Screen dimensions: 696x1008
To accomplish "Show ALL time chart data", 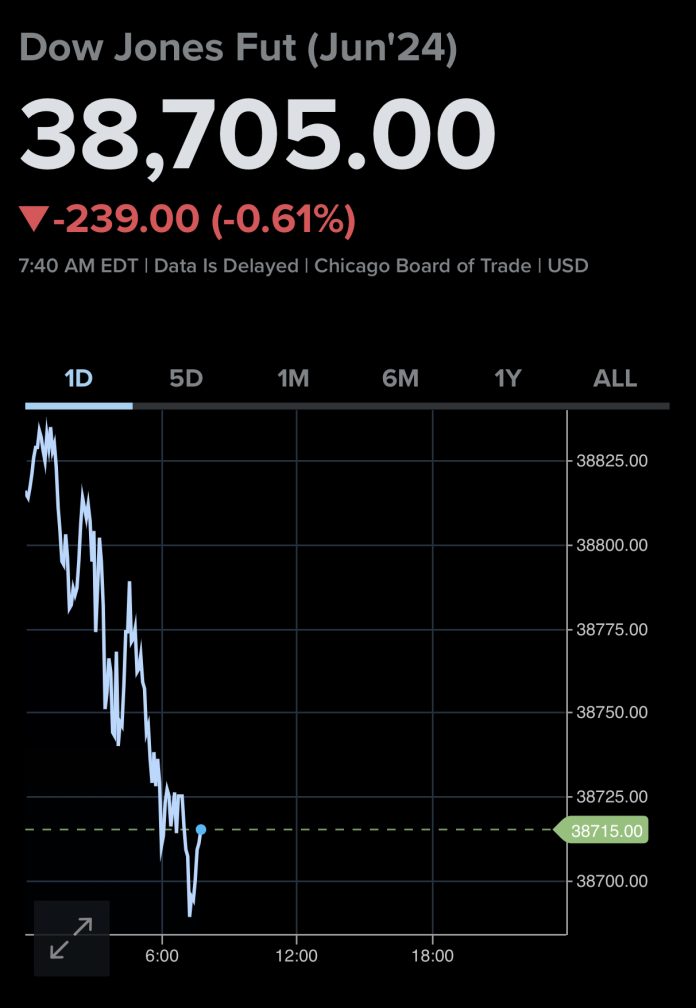I will point(615,379).
